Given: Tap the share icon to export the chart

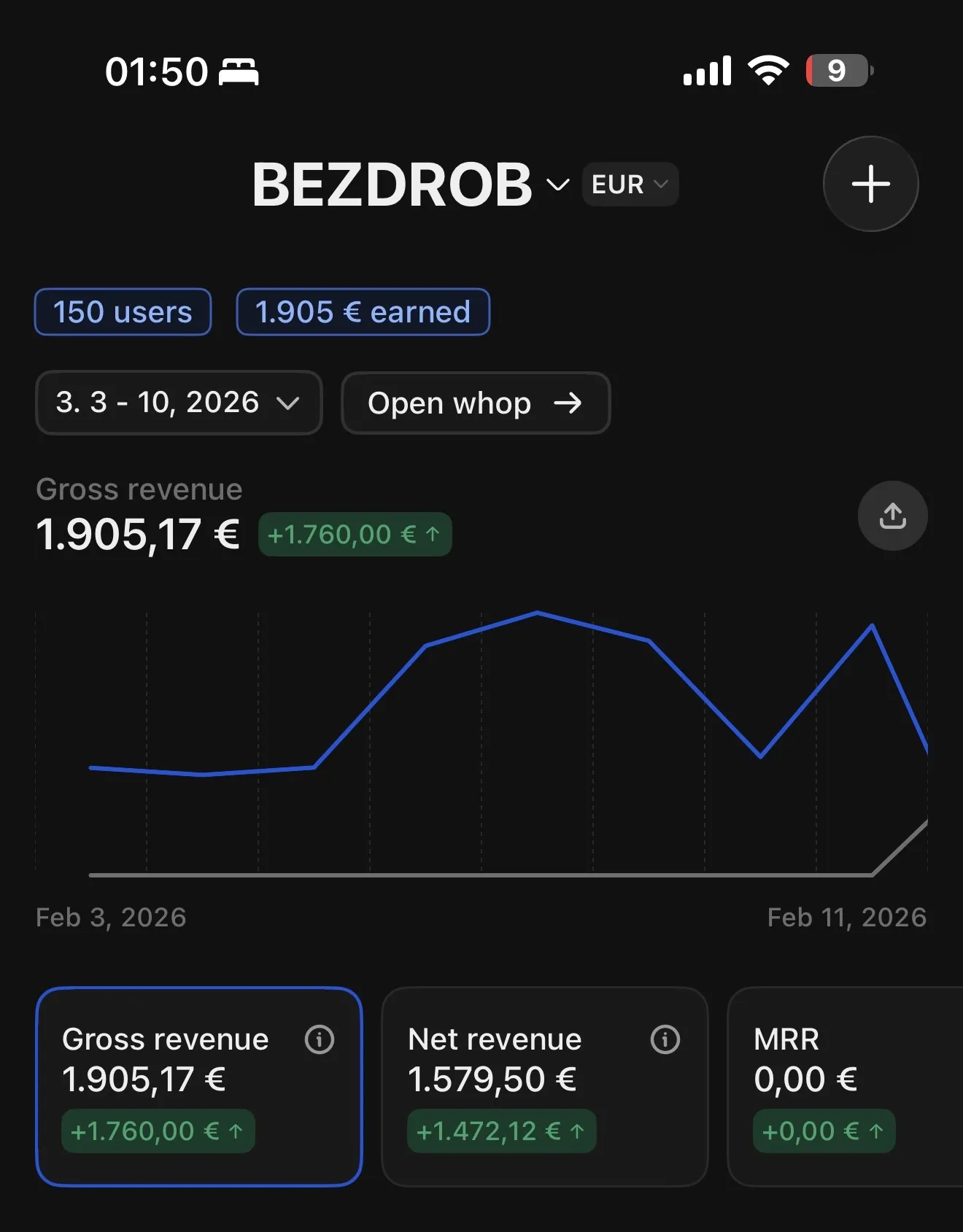Looking at the screenshot, I should (x=892, y=516).
